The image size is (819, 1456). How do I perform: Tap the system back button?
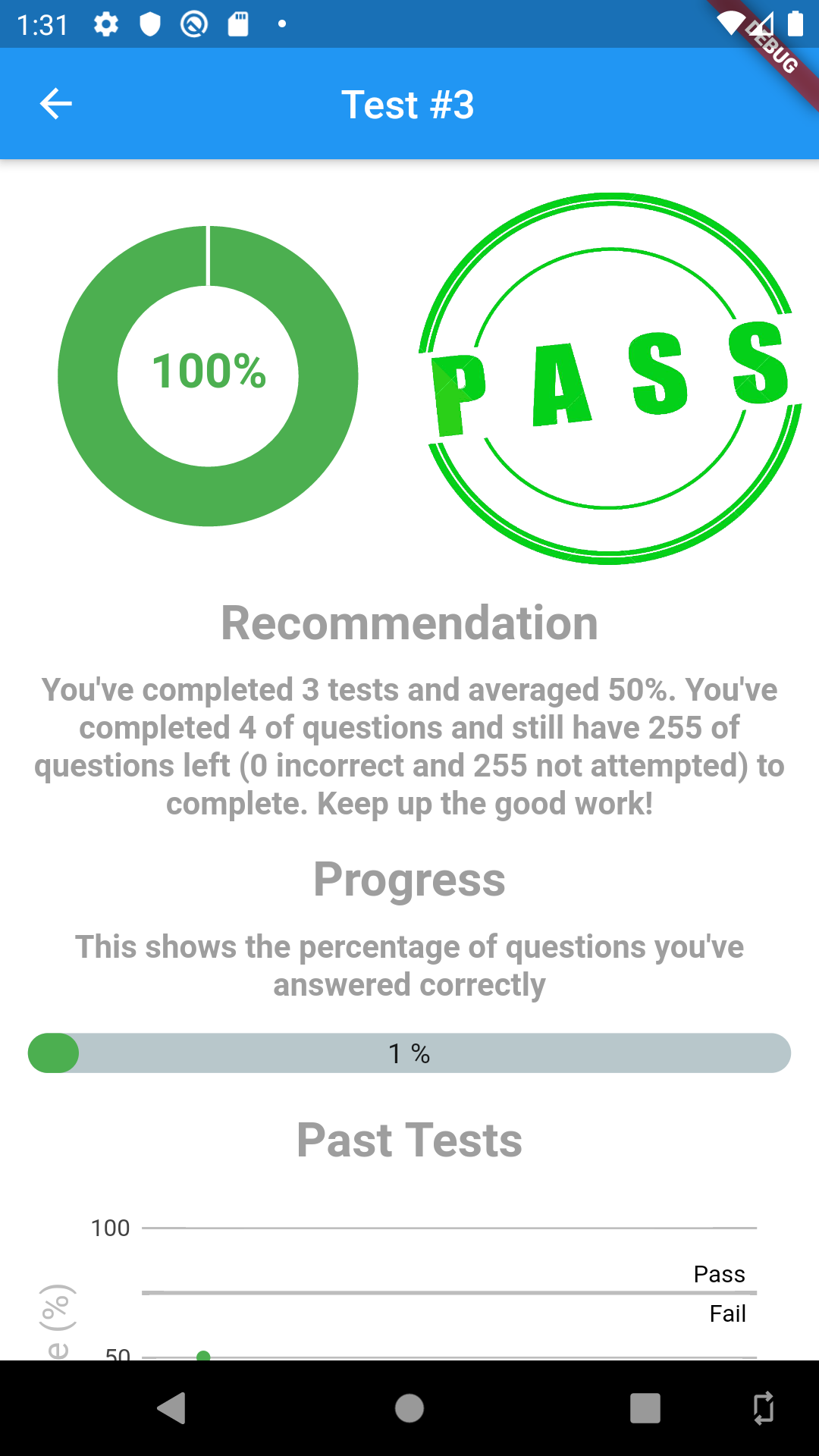(x=172, y=1408)
